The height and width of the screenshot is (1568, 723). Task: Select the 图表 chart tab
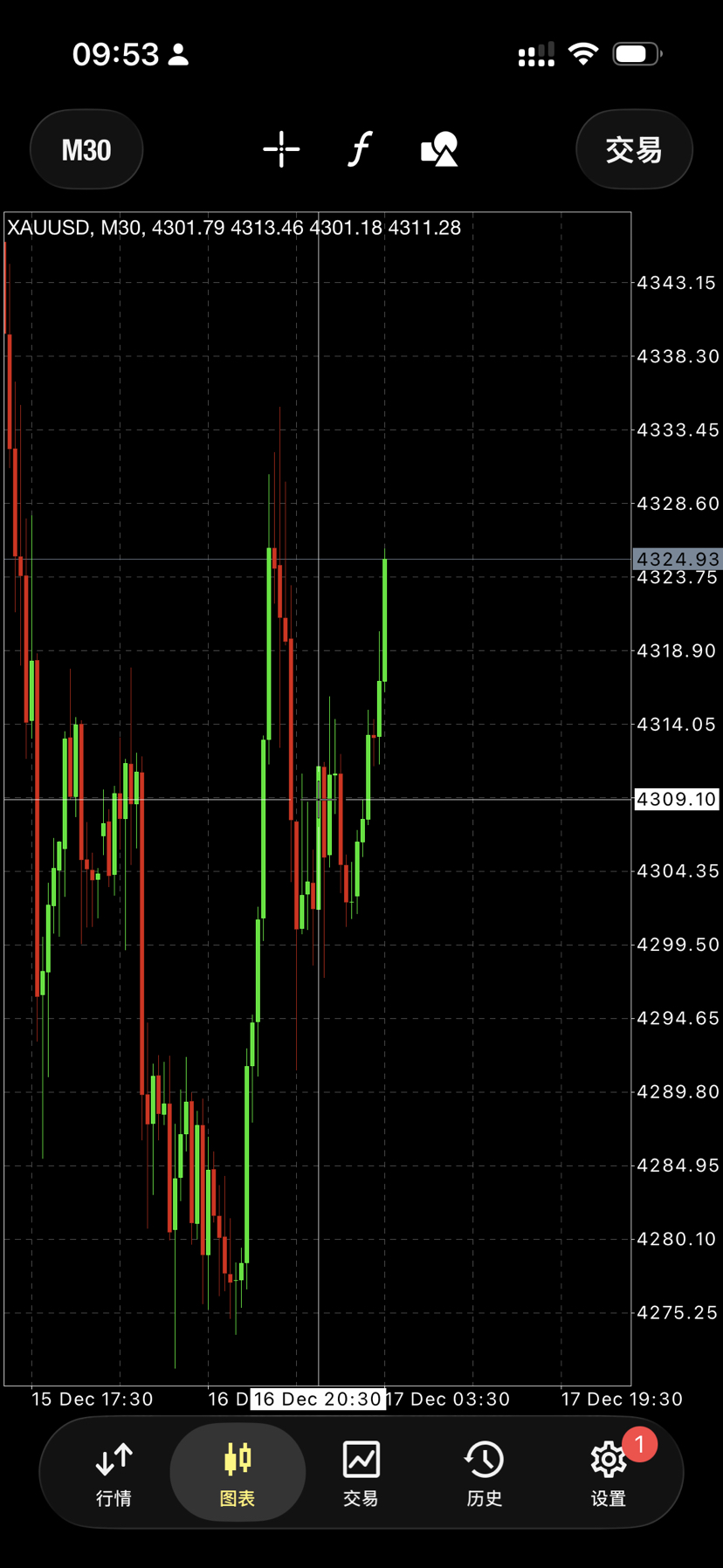[238, 1474]
